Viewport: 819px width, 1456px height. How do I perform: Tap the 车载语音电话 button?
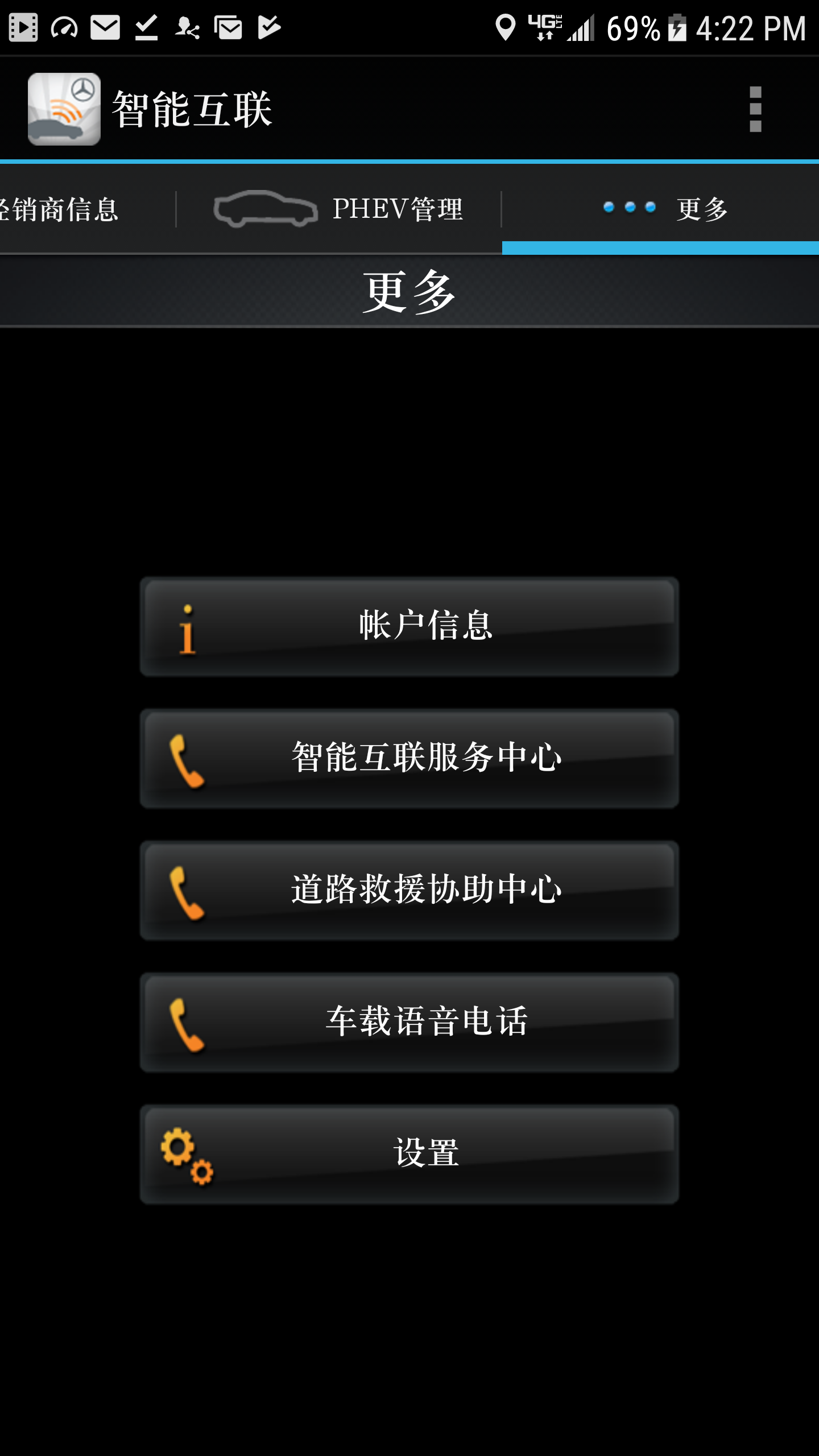tap(409, 1022)
